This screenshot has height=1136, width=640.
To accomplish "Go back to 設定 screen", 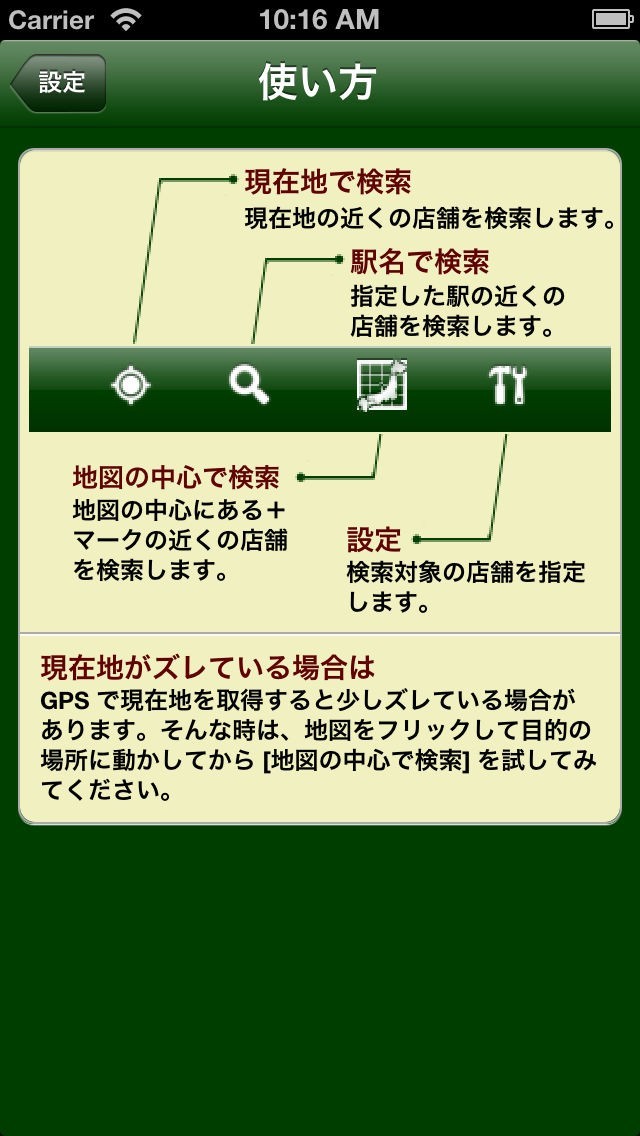I will click(x=59, y=83).
